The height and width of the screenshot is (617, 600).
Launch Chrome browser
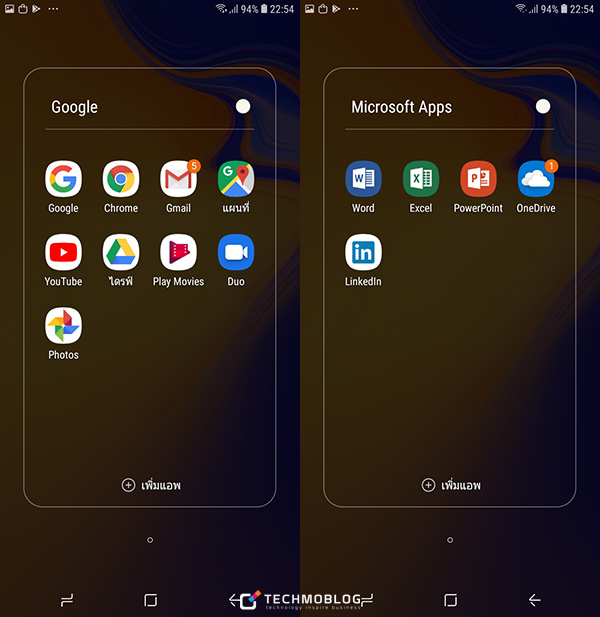pyautogui.click(x=121, y=180)
